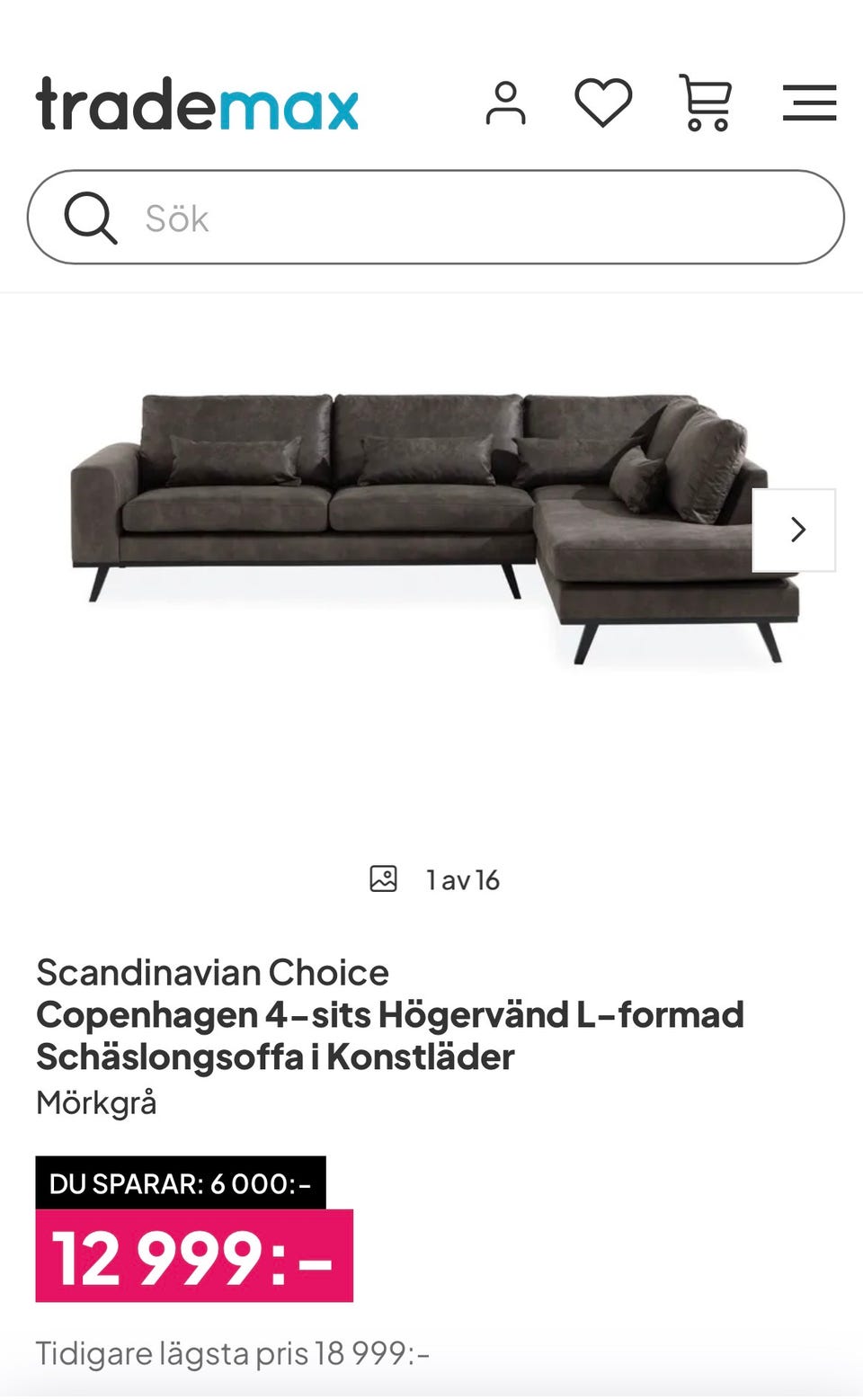Open the Scandinavian Choice brand link
863x1400 pixels.
point(212,971)
